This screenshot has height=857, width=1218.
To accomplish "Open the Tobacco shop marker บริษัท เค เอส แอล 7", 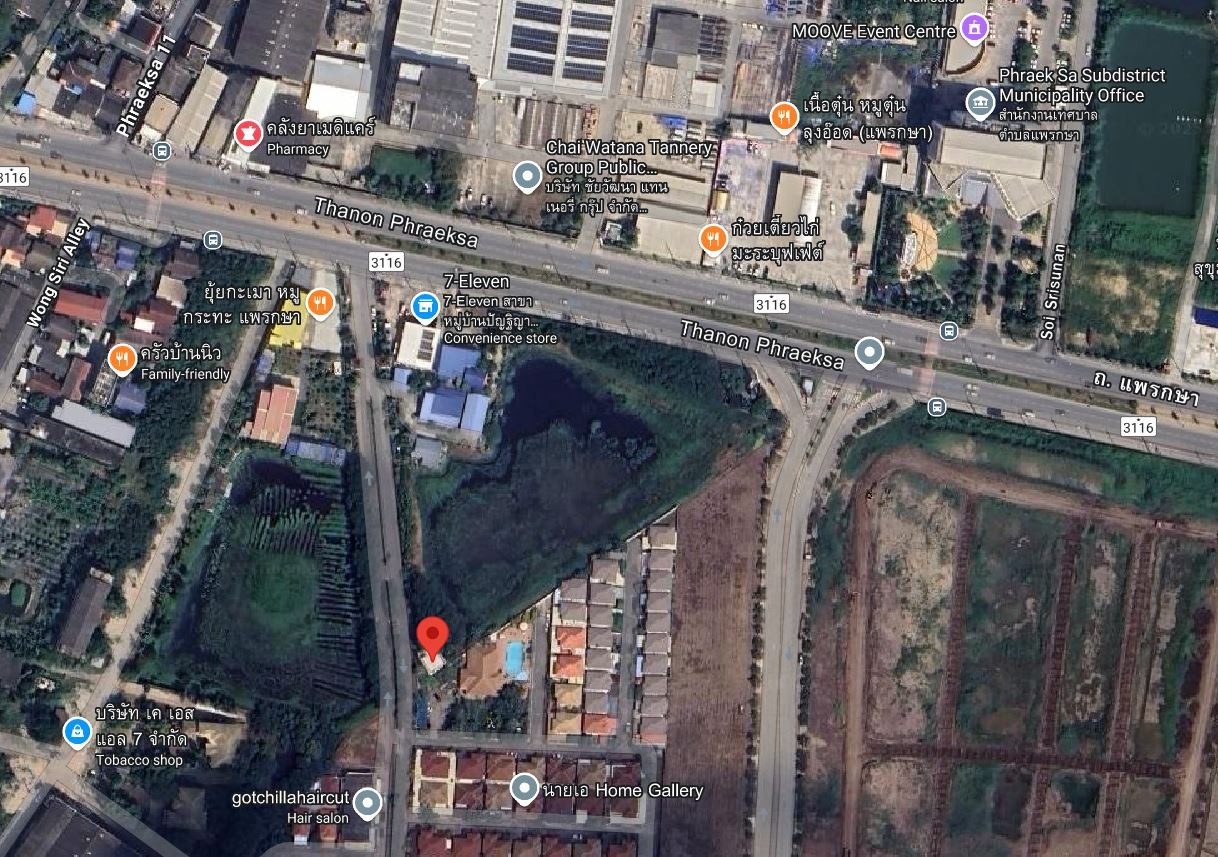I will click(x=77, y=732).
